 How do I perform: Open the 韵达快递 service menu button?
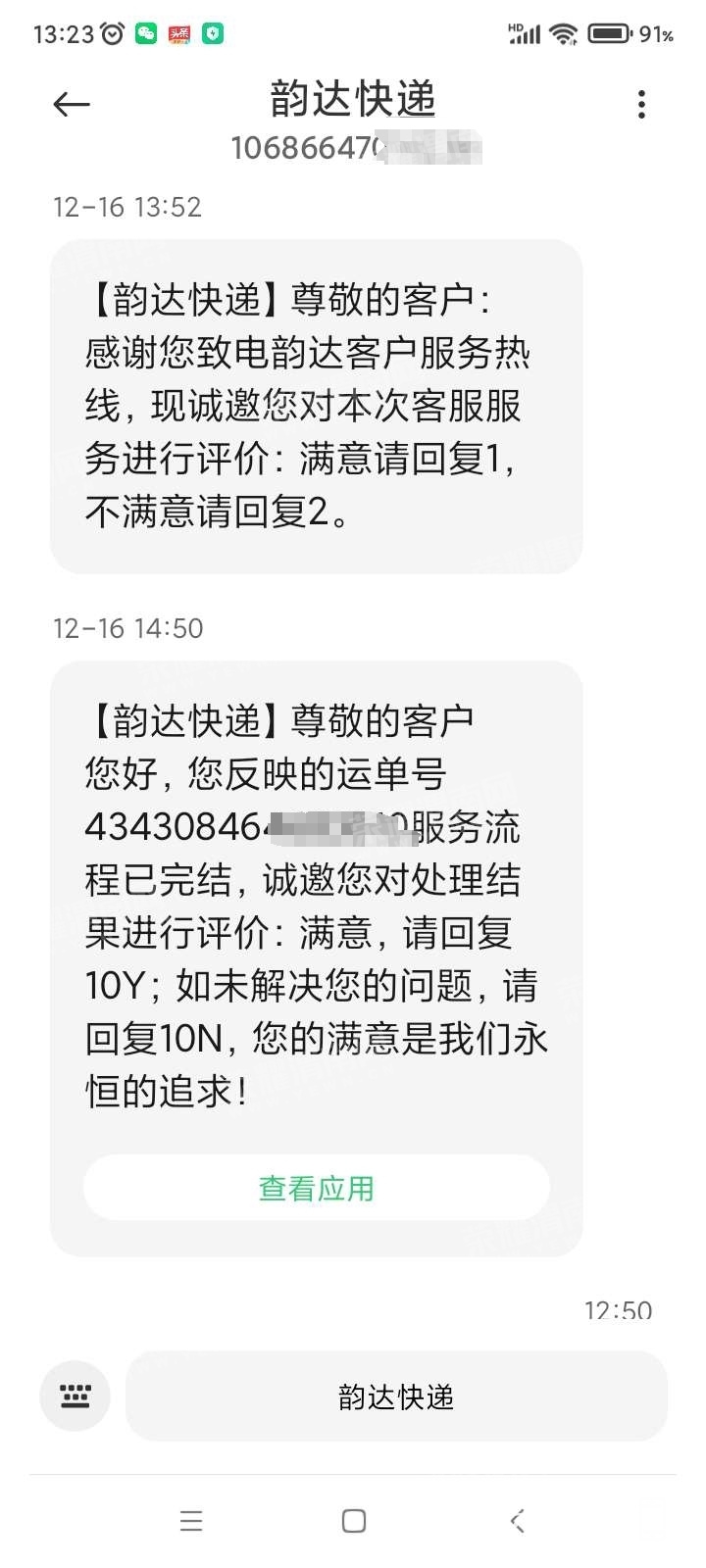(x=396, y=1396)
